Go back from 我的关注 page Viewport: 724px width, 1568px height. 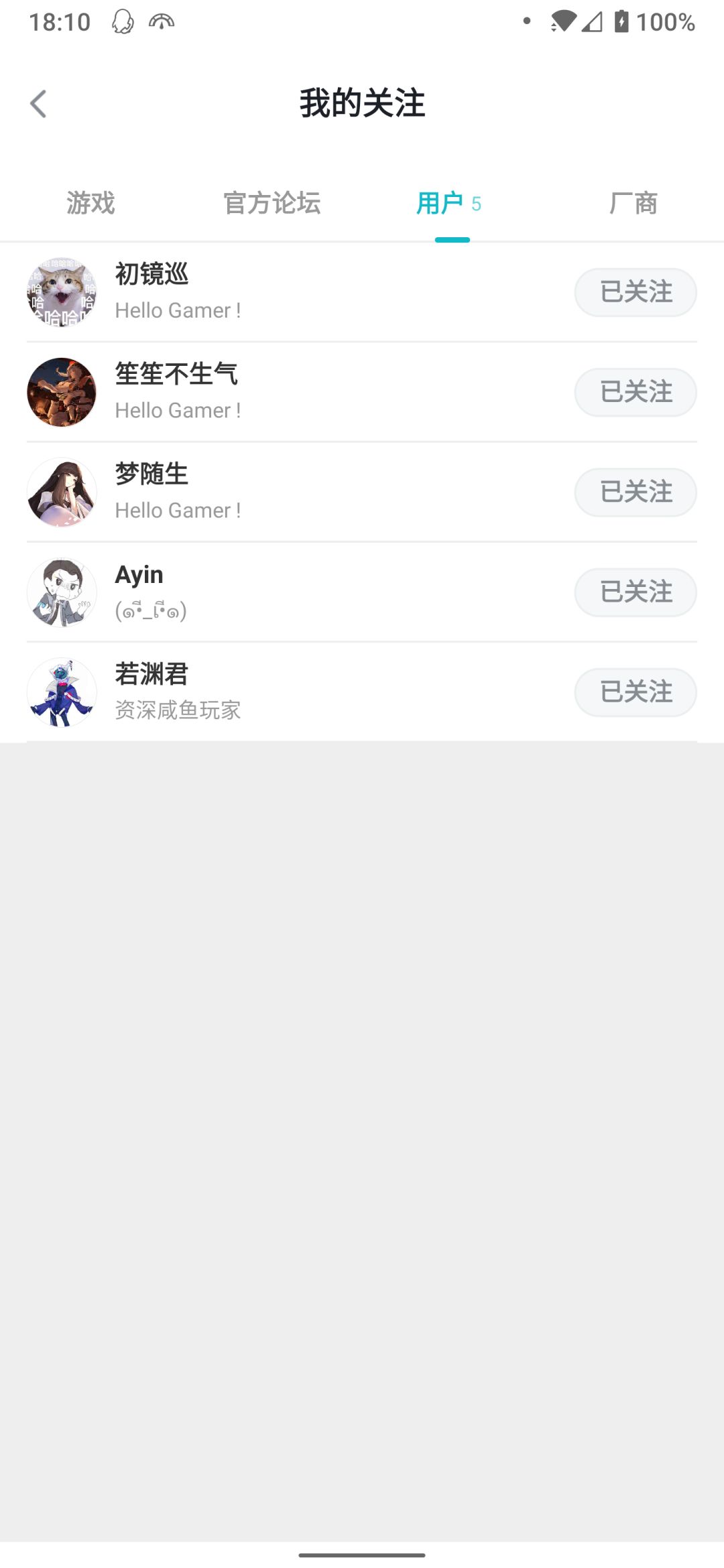39,104
